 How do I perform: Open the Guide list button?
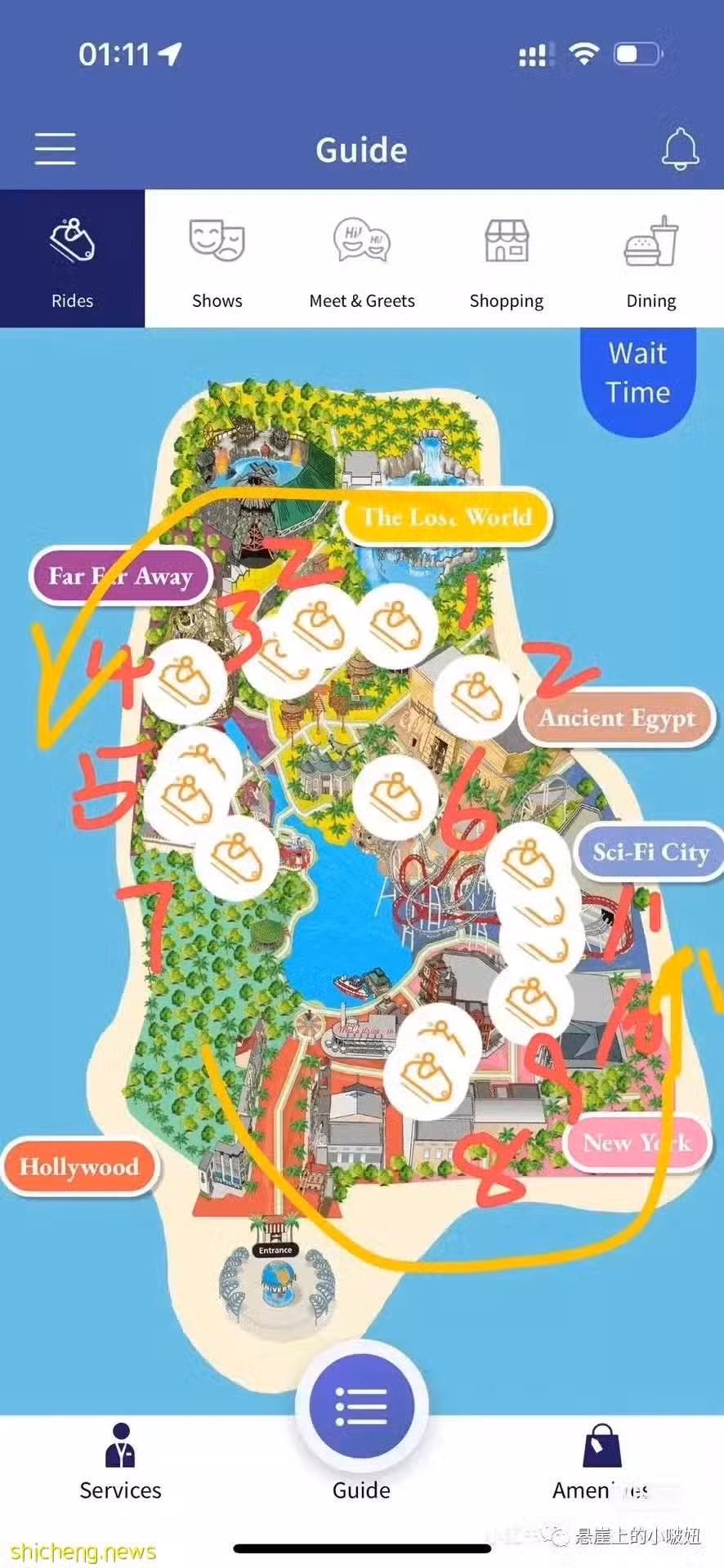click(361, 1406)
